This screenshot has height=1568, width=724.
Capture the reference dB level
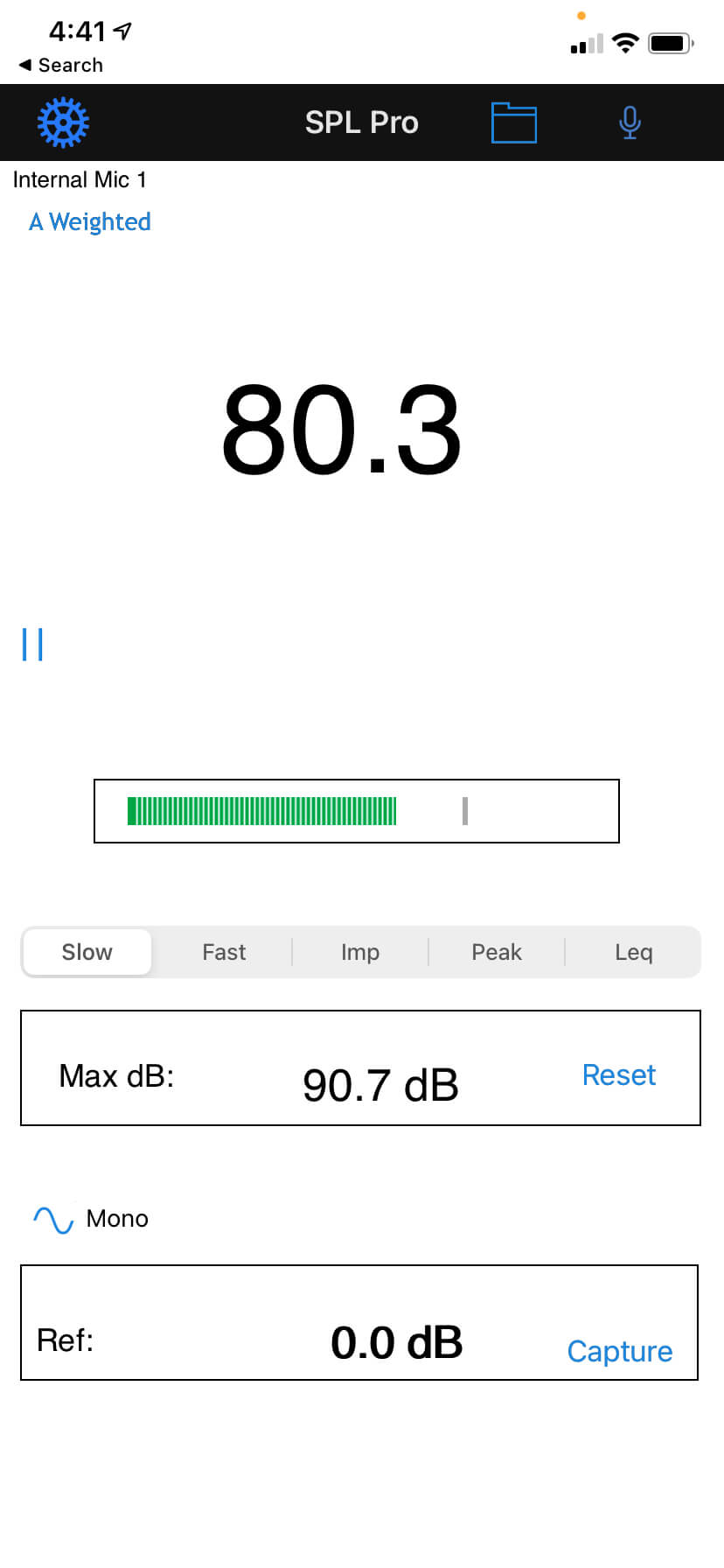(620, 1352)
